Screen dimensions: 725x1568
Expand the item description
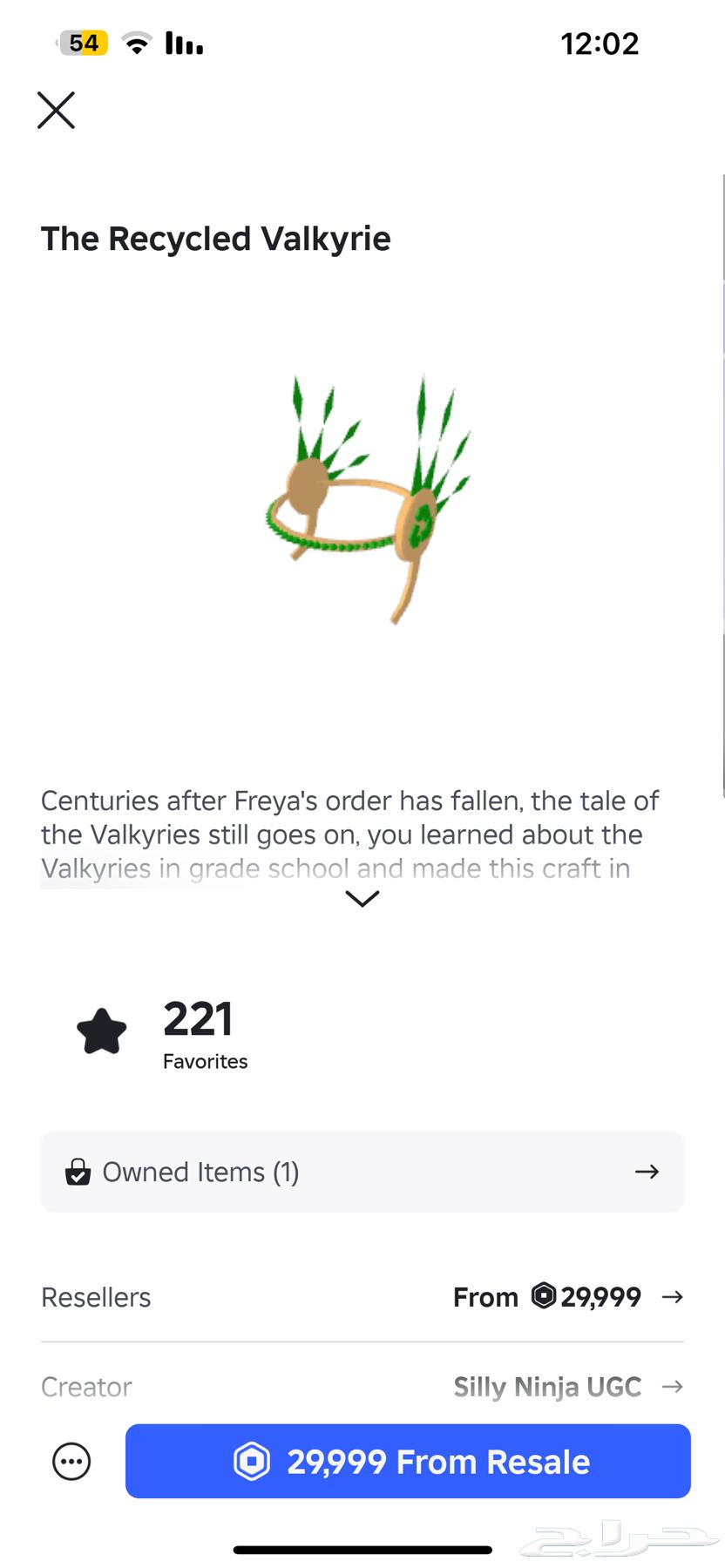pyautogui.click(x=362, y=898)
